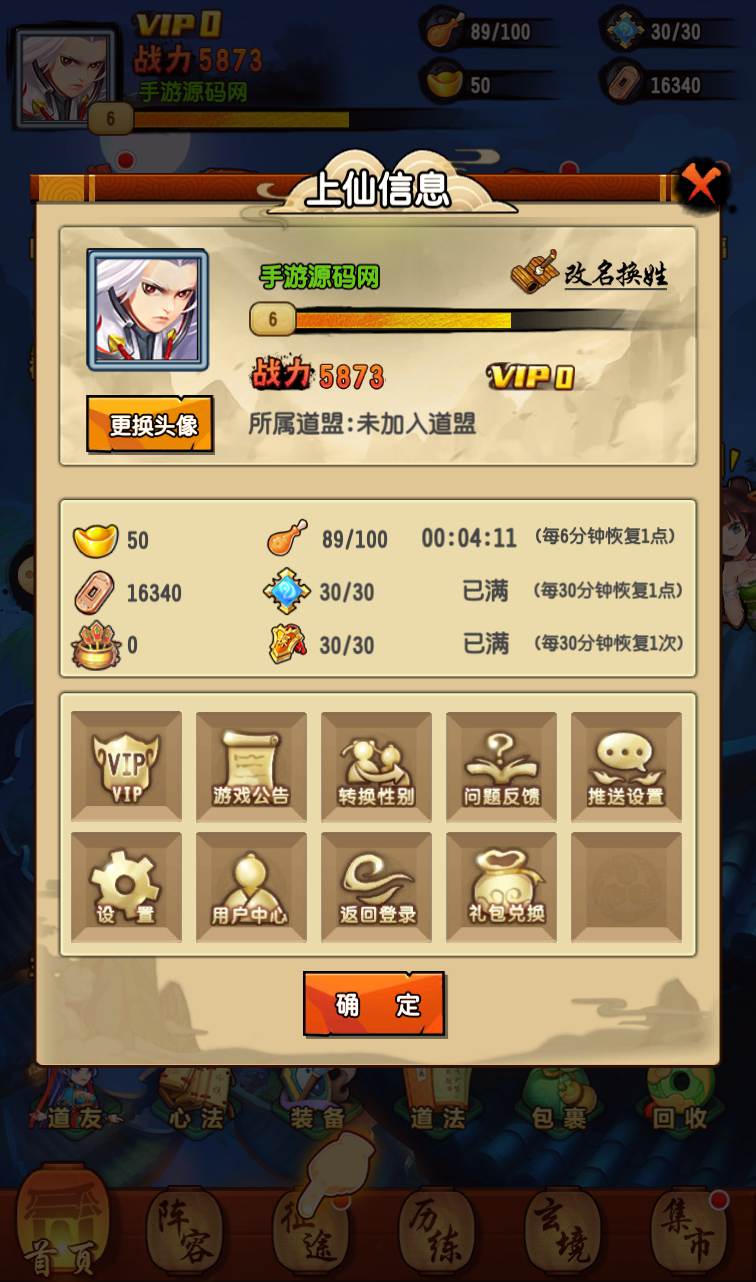
Task: Open 用户中心 user center
Action: pyautogui.click(x=251, y=886)
